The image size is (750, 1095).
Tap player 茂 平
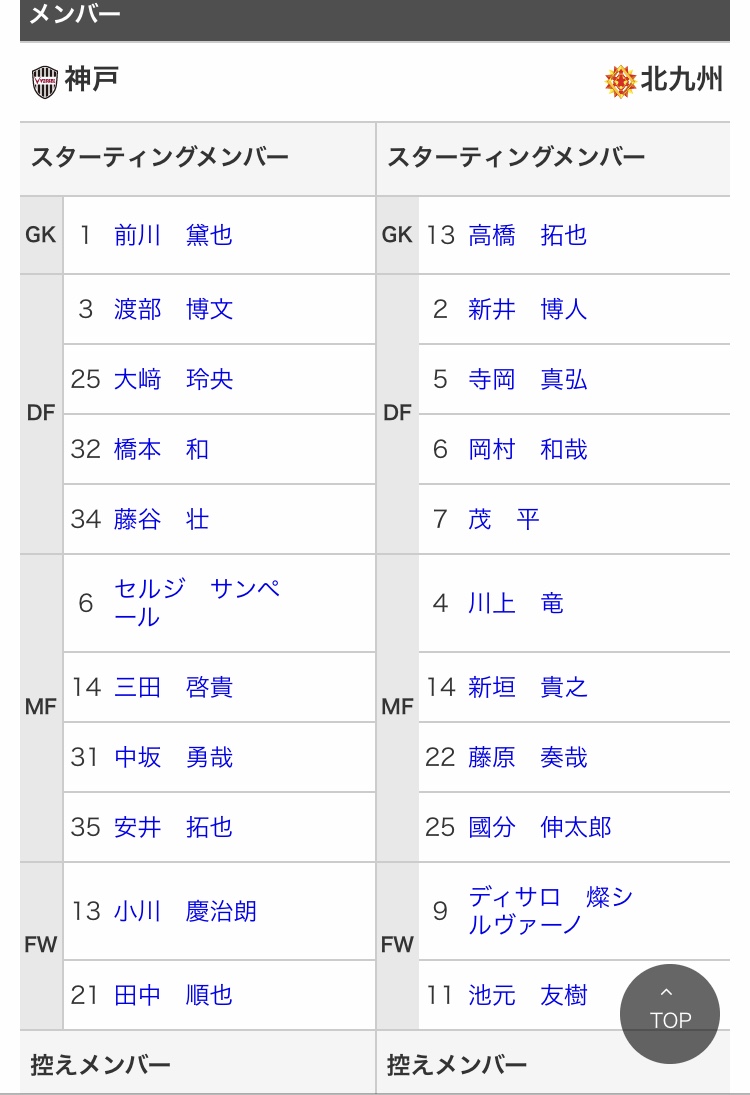(x=503, y=519)
